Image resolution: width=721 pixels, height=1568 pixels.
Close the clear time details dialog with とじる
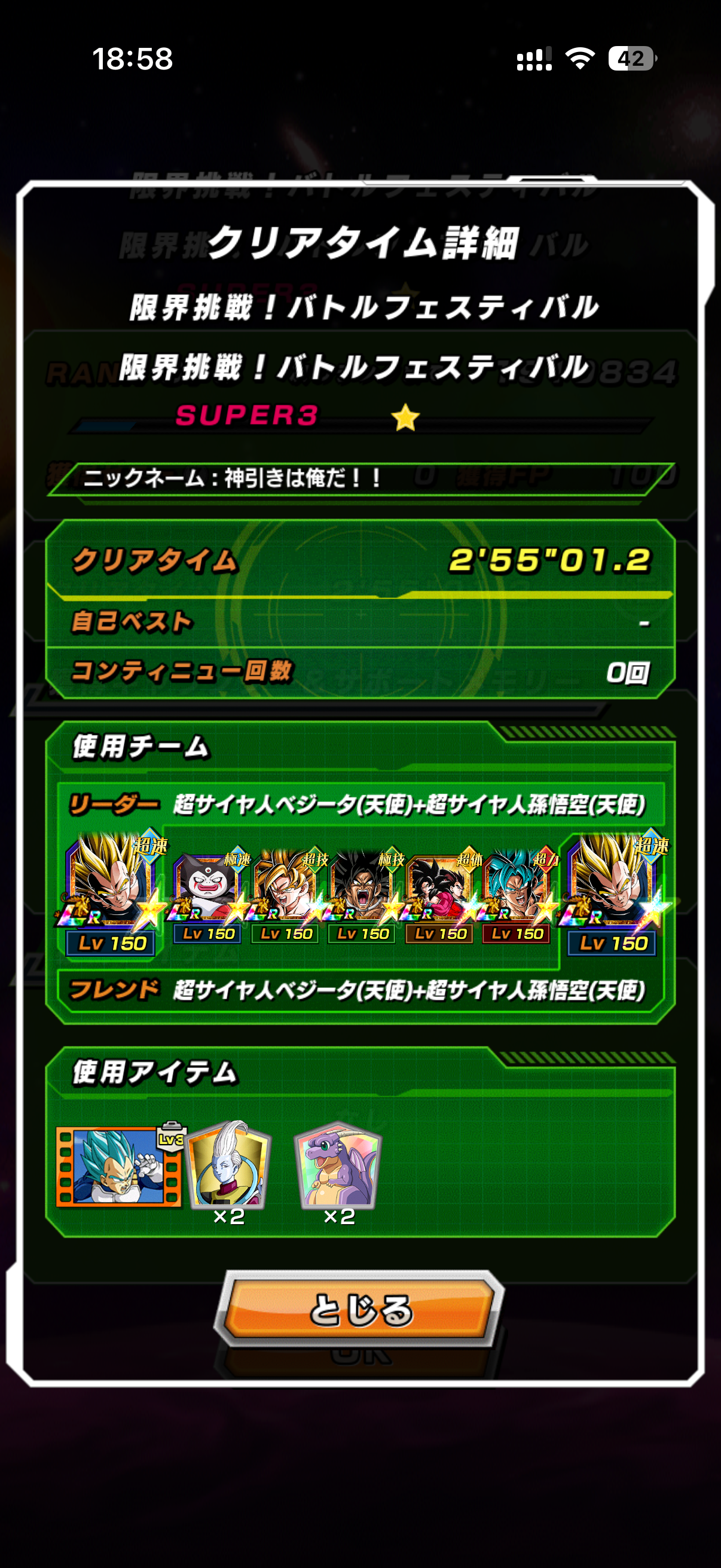pos(359,1308)
